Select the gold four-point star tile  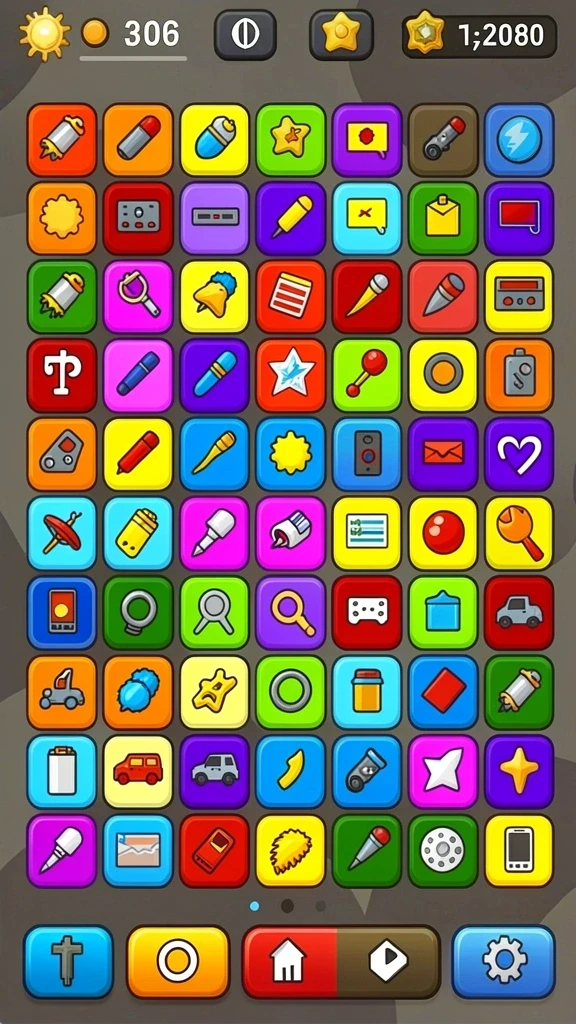[519, 772]
